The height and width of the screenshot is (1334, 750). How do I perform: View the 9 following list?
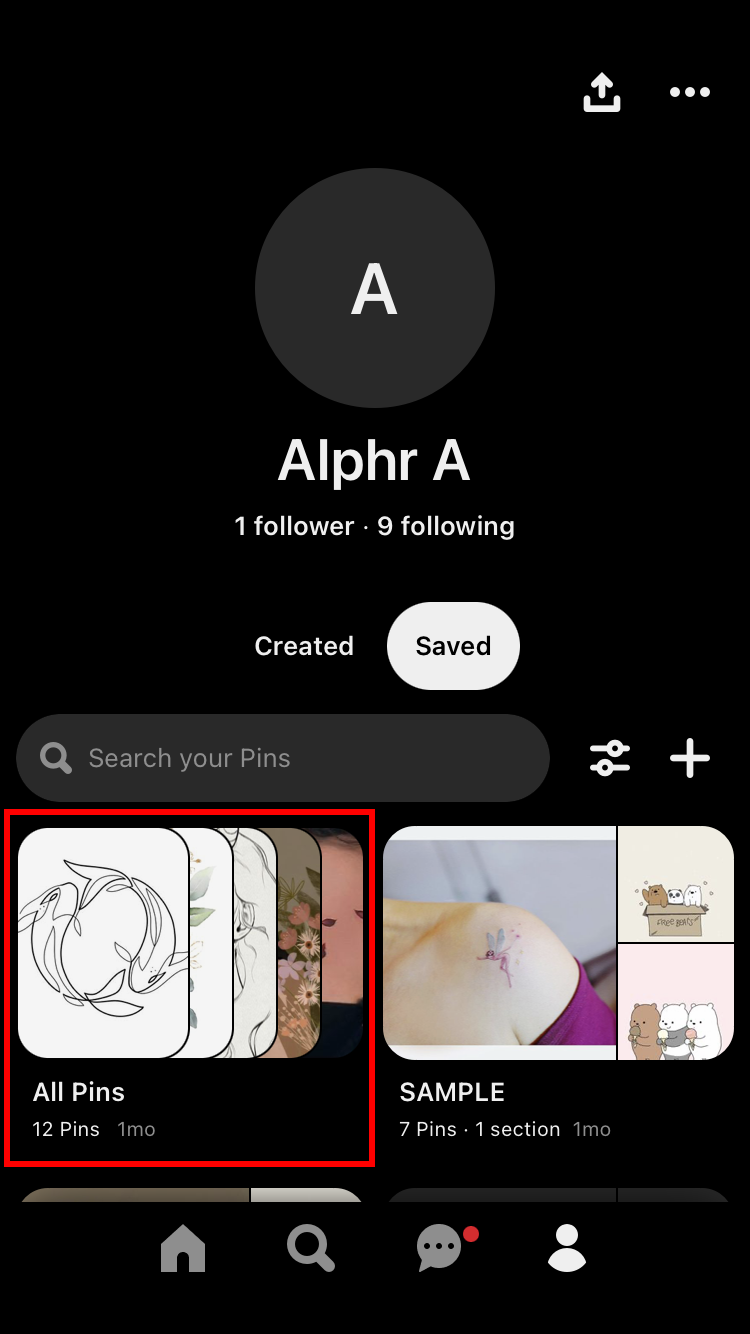click(x=446, y=527)
